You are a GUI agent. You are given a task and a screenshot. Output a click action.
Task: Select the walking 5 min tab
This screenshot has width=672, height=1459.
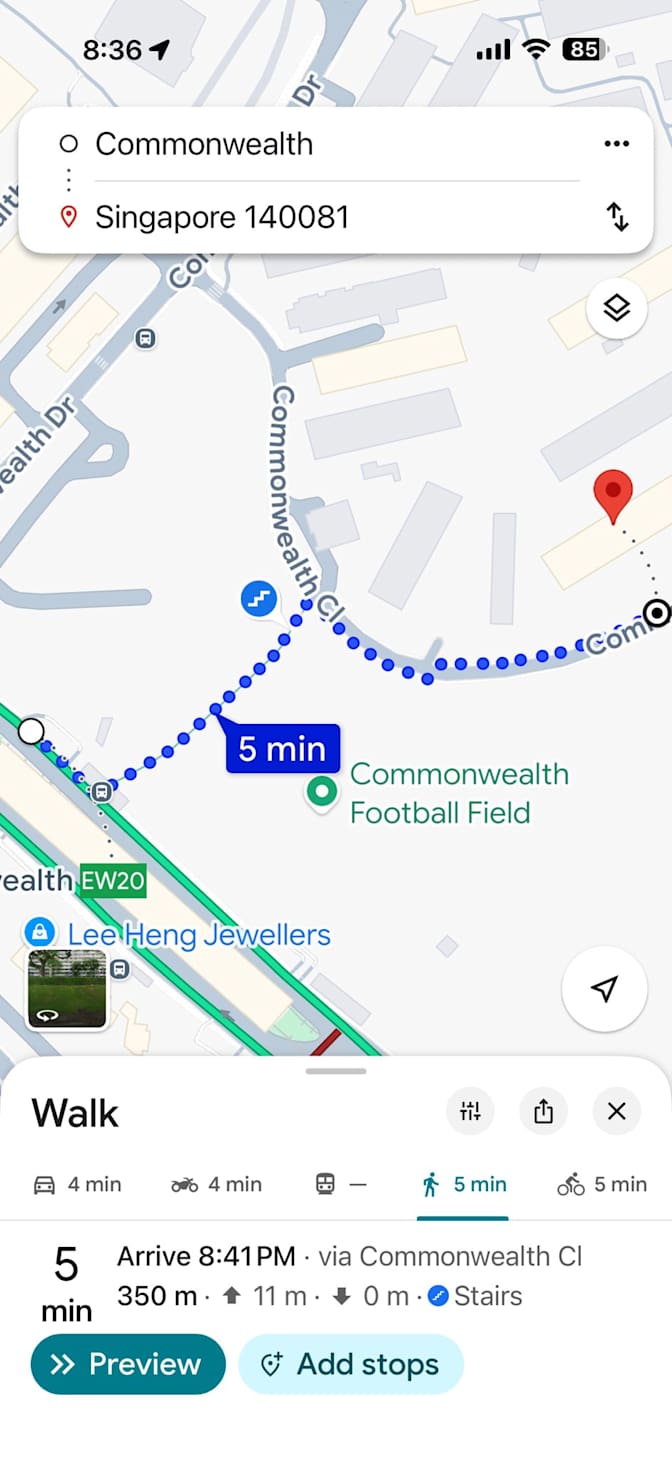click(463, 1185)
